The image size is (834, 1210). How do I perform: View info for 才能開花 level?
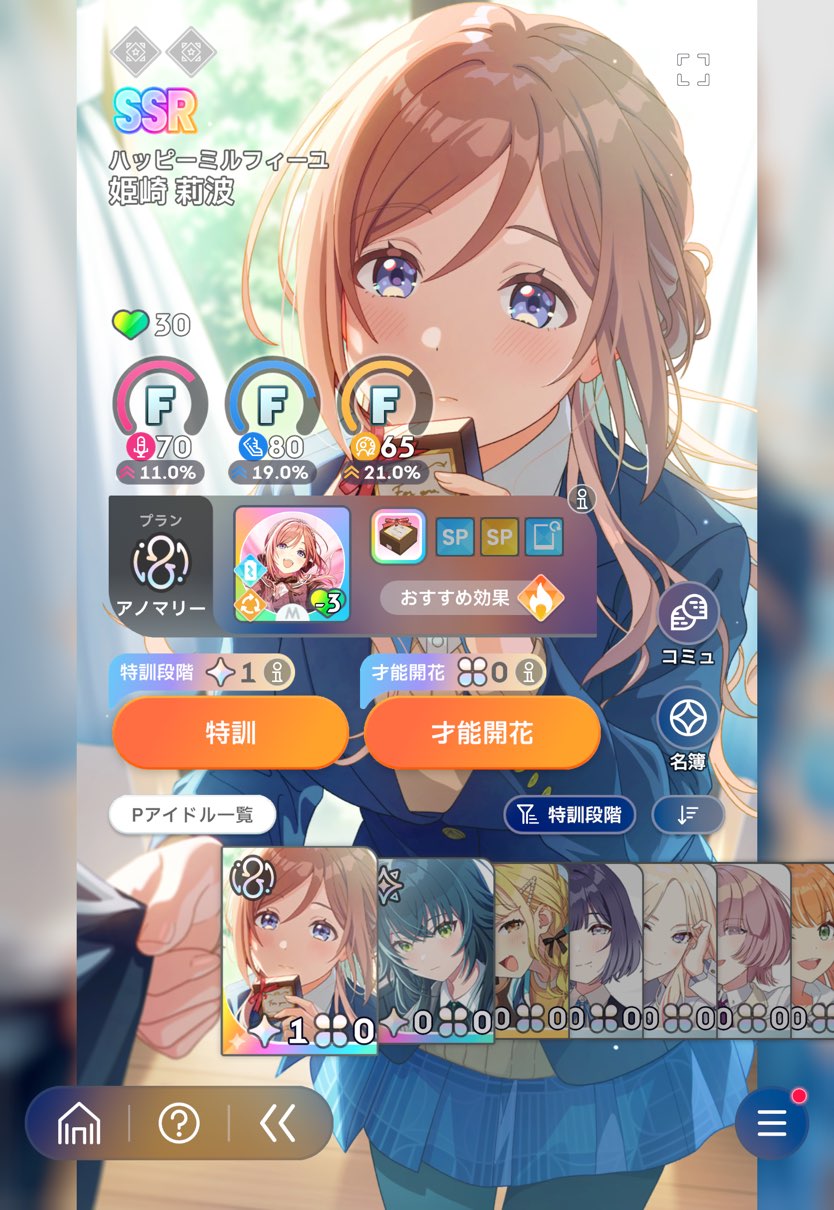point(530,674)
